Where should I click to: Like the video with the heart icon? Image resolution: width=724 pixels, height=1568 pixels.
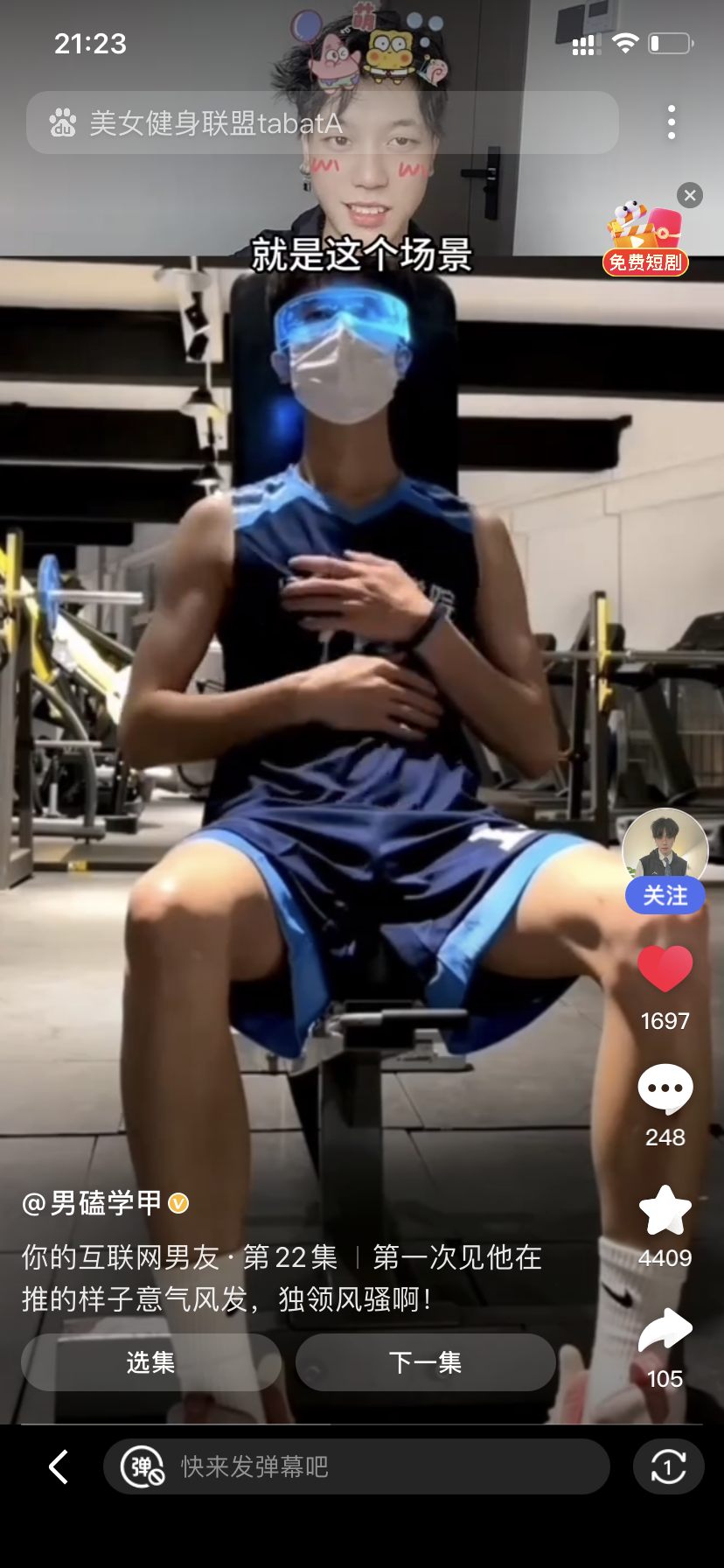click(665, 969)
